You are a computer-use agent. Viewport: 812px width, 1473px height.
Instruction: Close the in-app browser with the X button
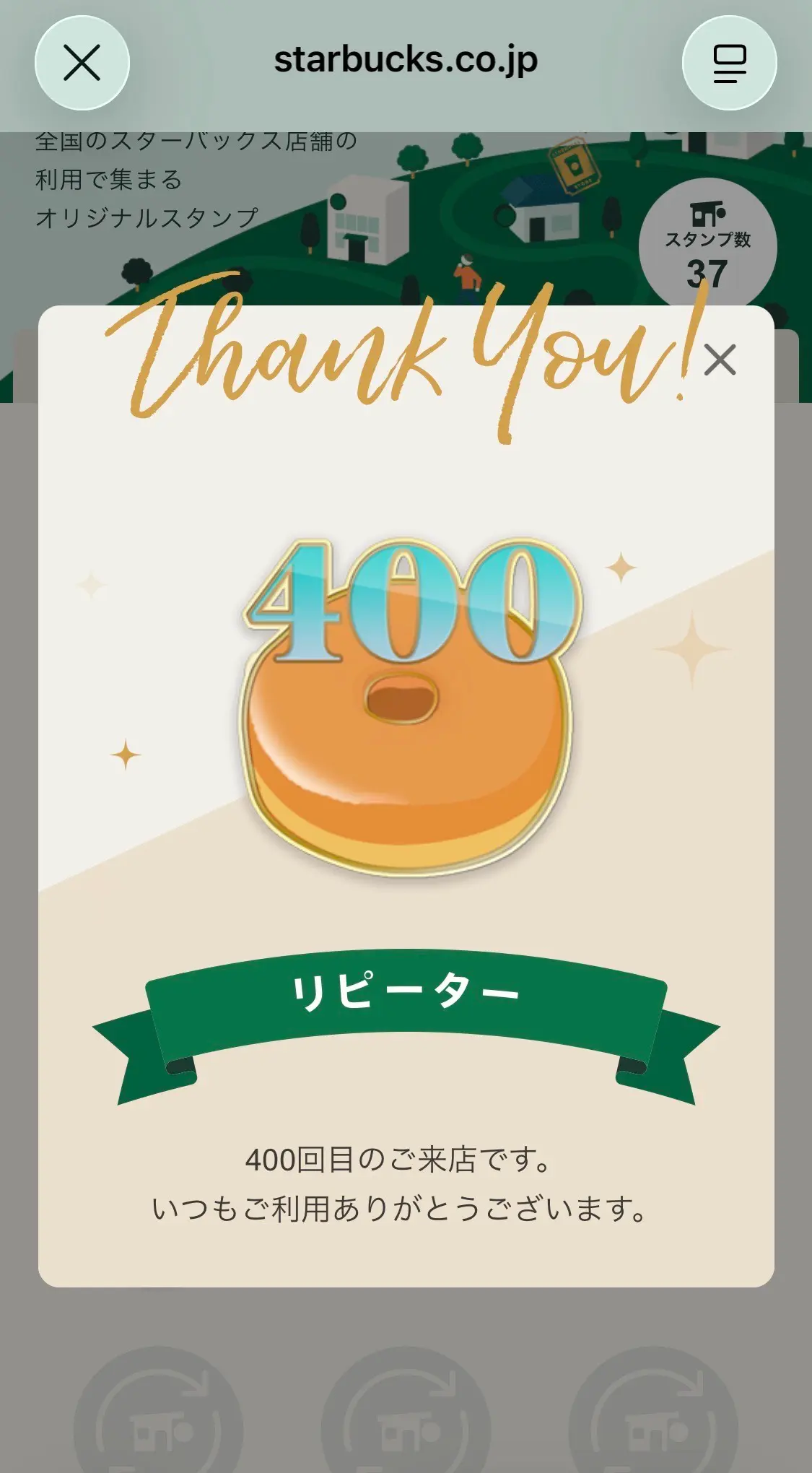pyautogui.click(x=82, y=63)
